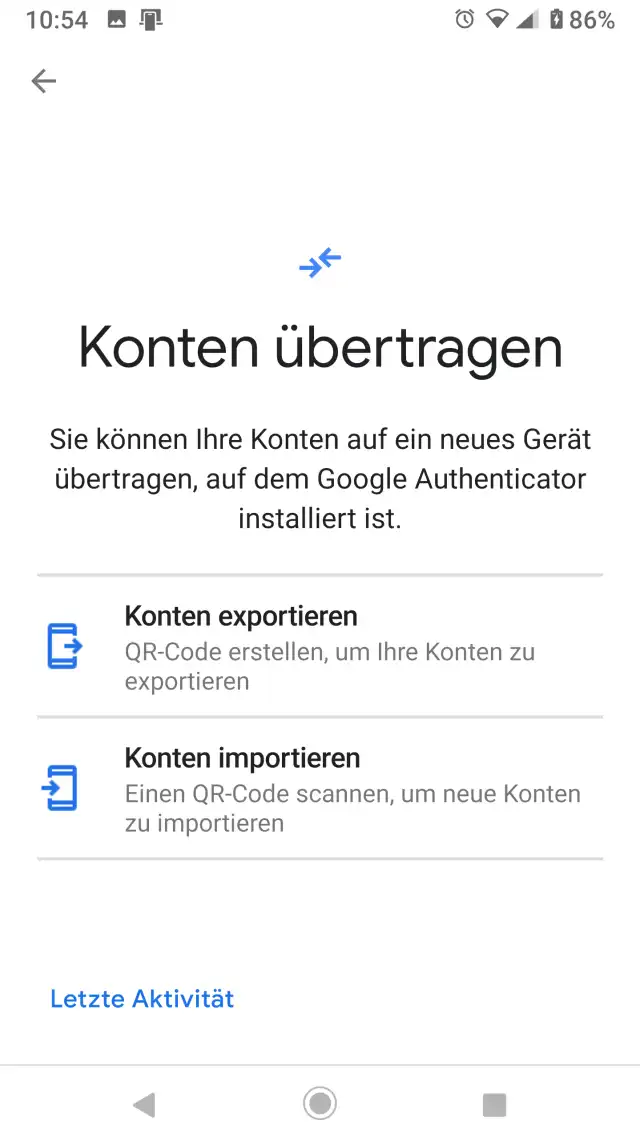Open Konten exportieren option
640x1138 pixels.
(x=320, y=646)
